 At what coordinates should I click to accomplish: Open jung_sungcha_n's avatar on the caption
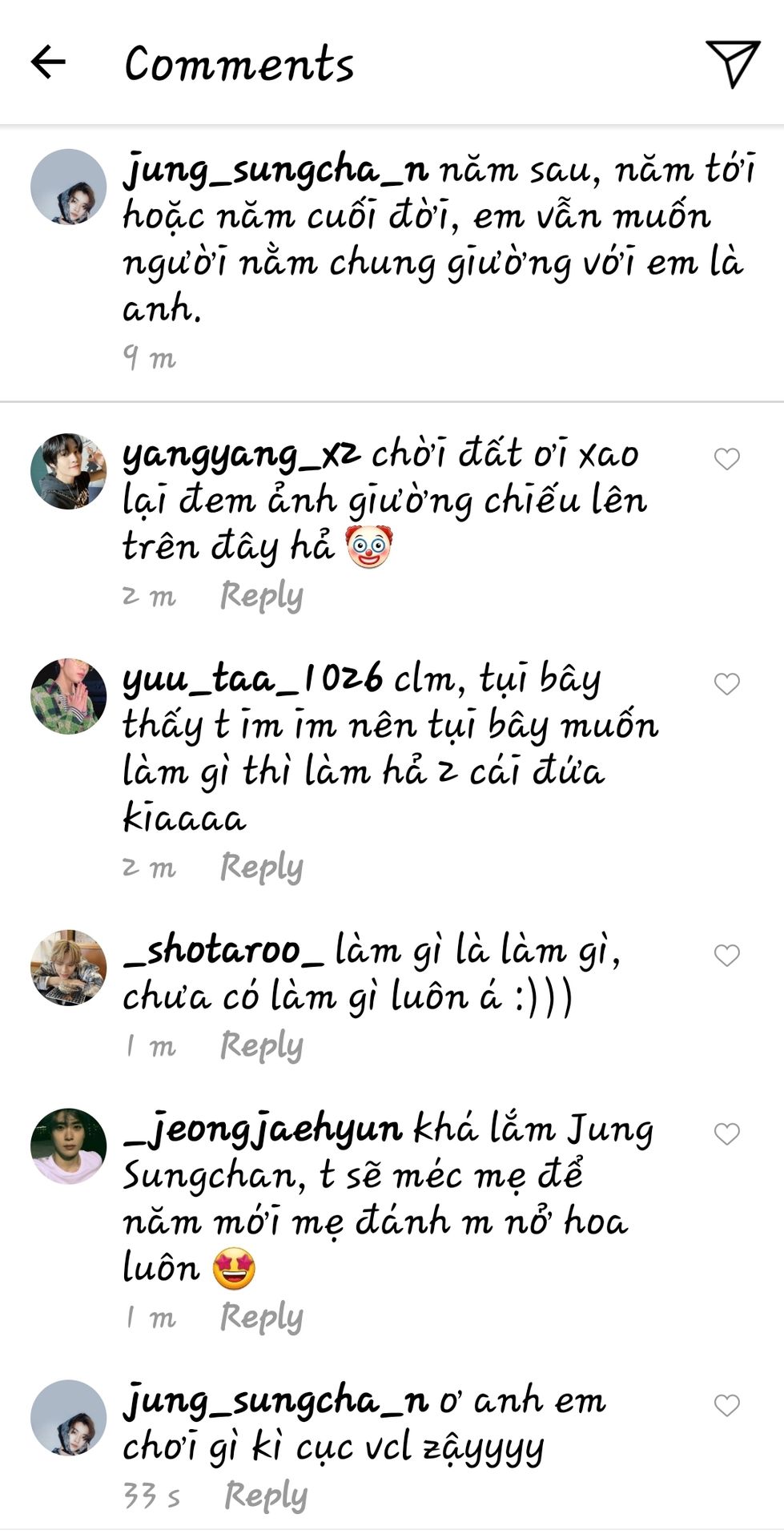[68, 187]
